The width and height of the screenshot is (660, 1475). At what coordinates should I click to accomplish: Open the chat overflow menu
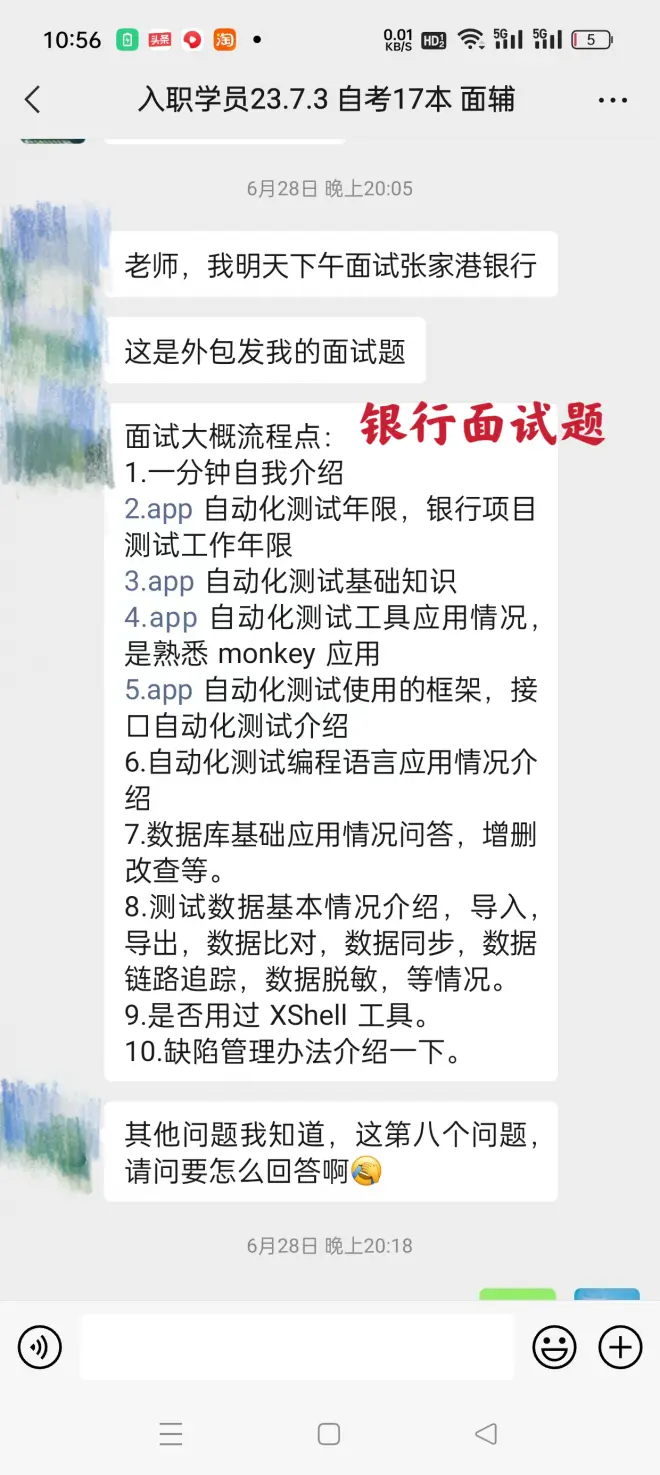pos(612,100)
